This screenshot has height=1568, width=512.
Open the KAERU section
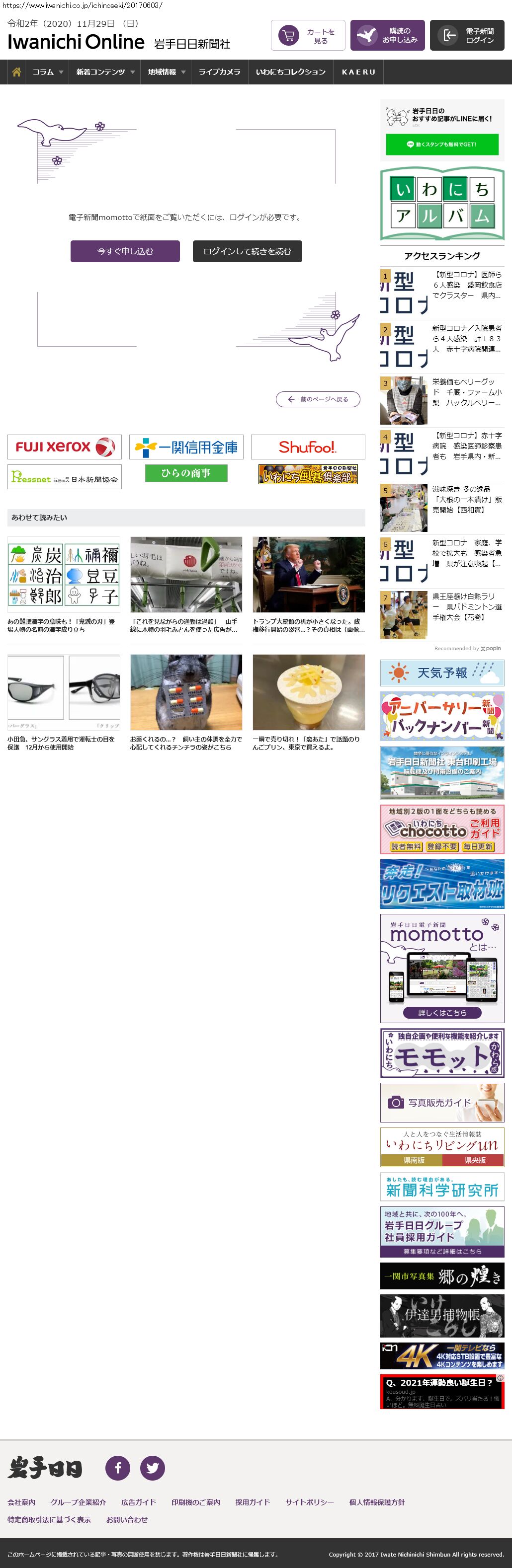pyautogui.click(x=358, y=72)
